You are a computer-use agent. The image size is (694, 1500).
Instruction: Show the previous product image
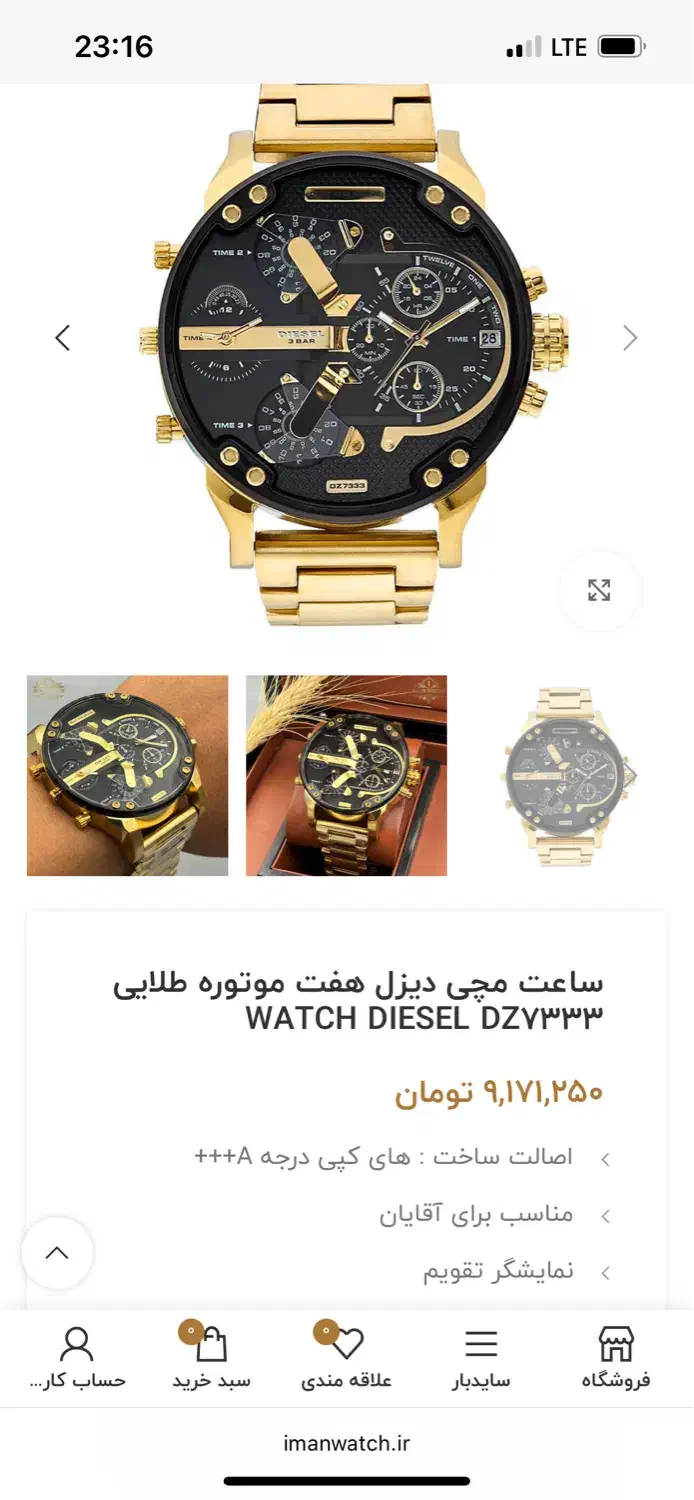63,338
